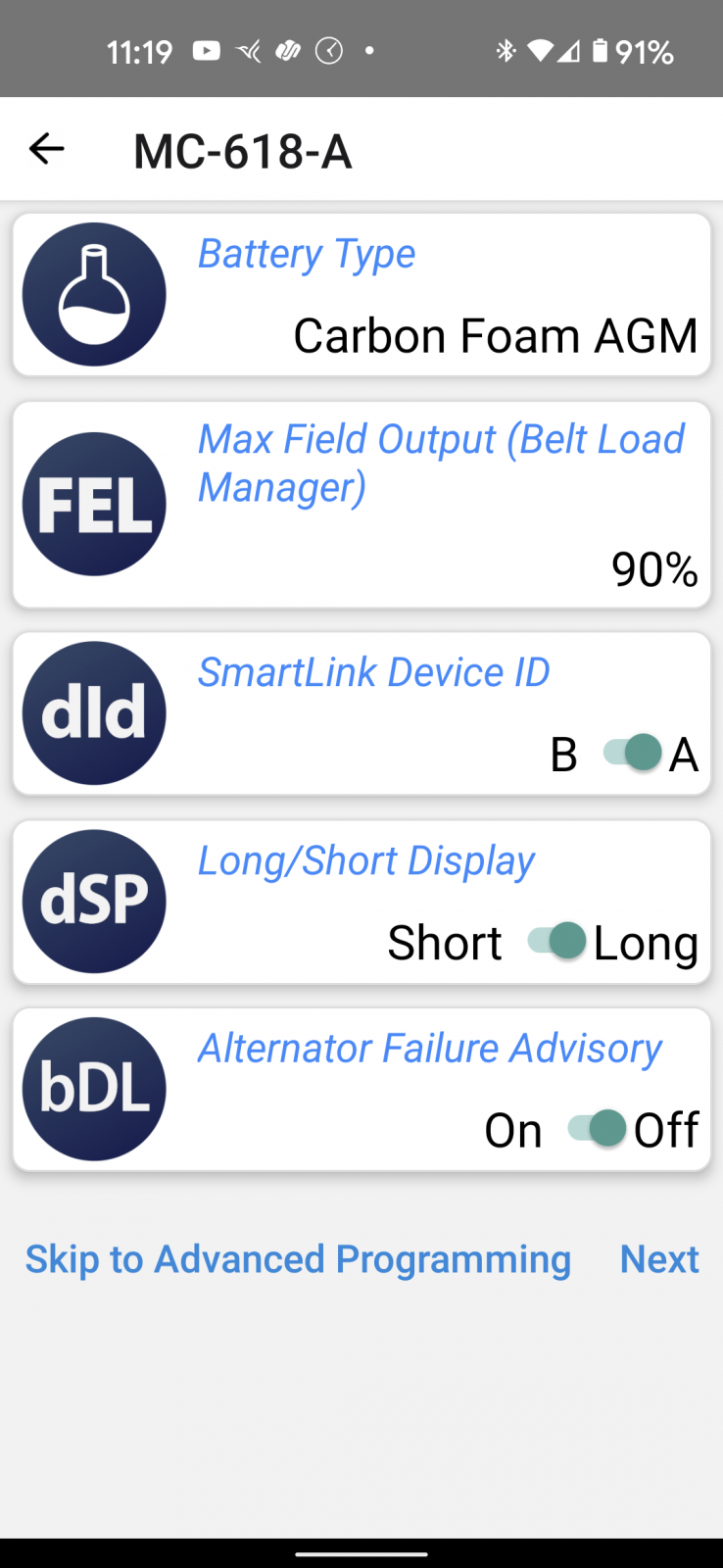The image size is (723, 1568).
Task: Toggle the SmartLink Device ID switch
Action: tap(632, 753)
